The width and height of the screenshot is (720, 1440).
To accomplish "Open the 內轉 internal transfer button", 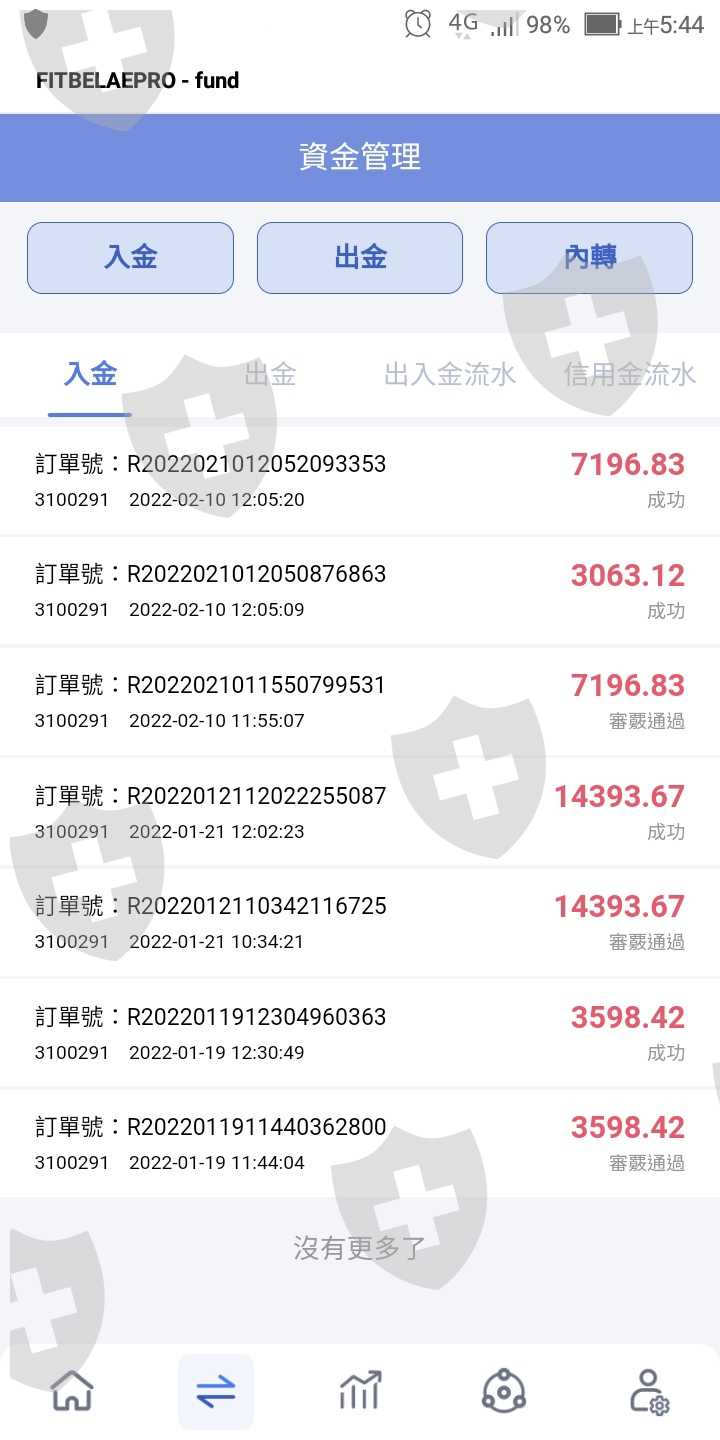I will [x=589, y=258].
